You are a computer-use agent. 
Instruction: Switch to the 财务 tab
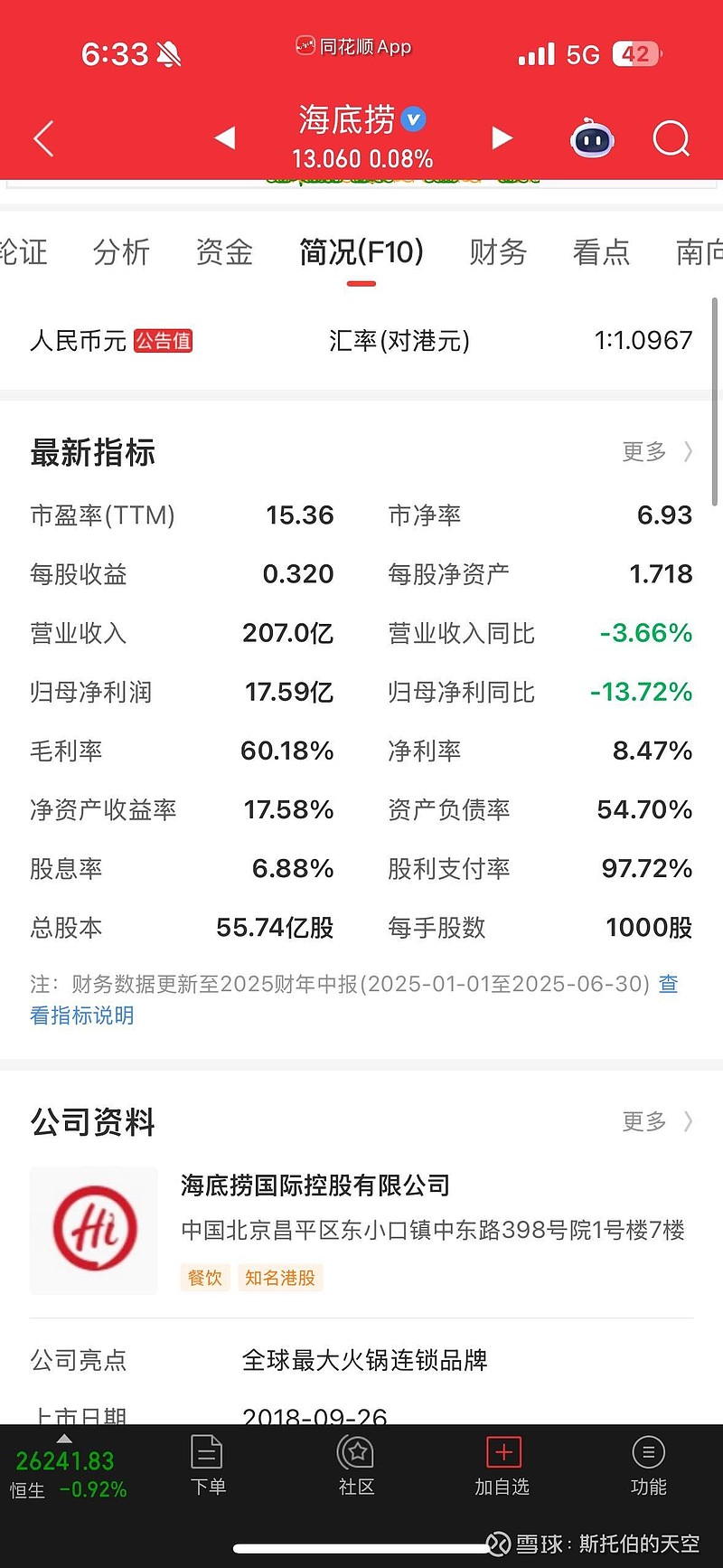497,253
